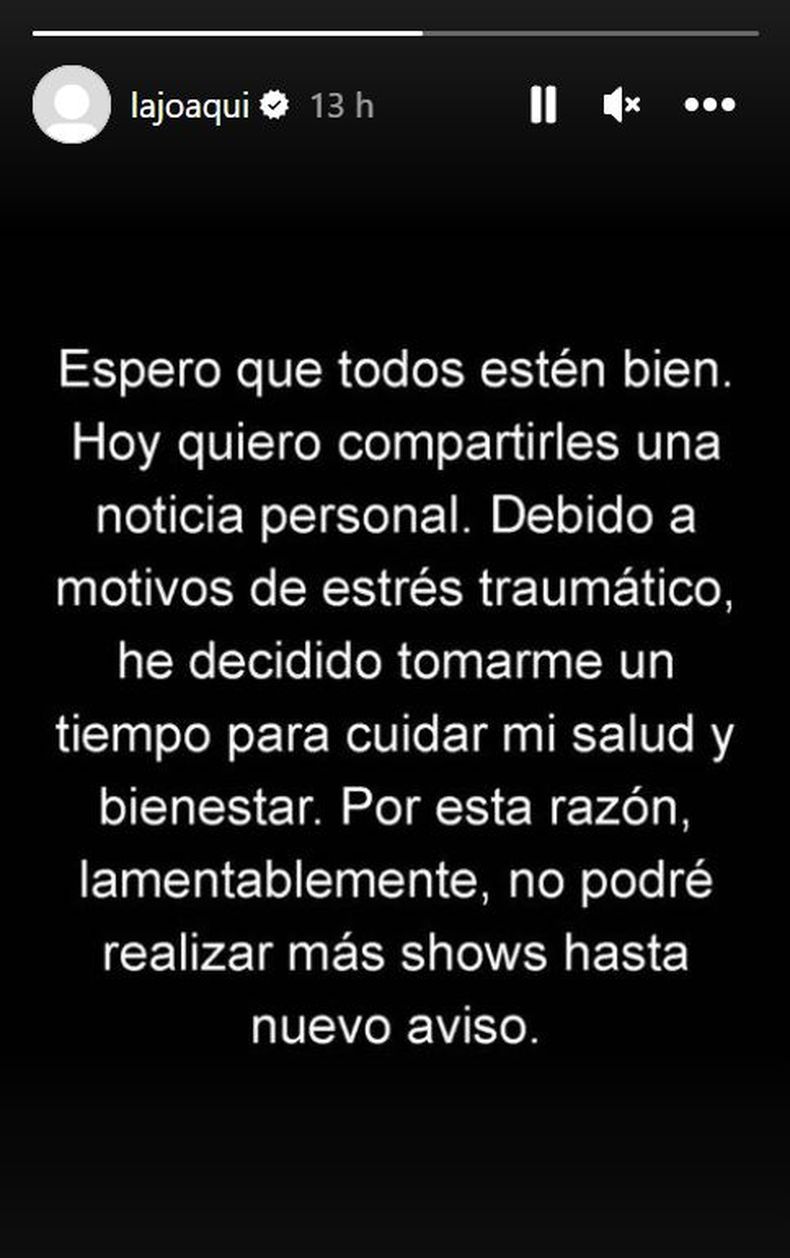790x1258 pixels.
Task: Open the three-dot options menu
Action: click(710, 104)
